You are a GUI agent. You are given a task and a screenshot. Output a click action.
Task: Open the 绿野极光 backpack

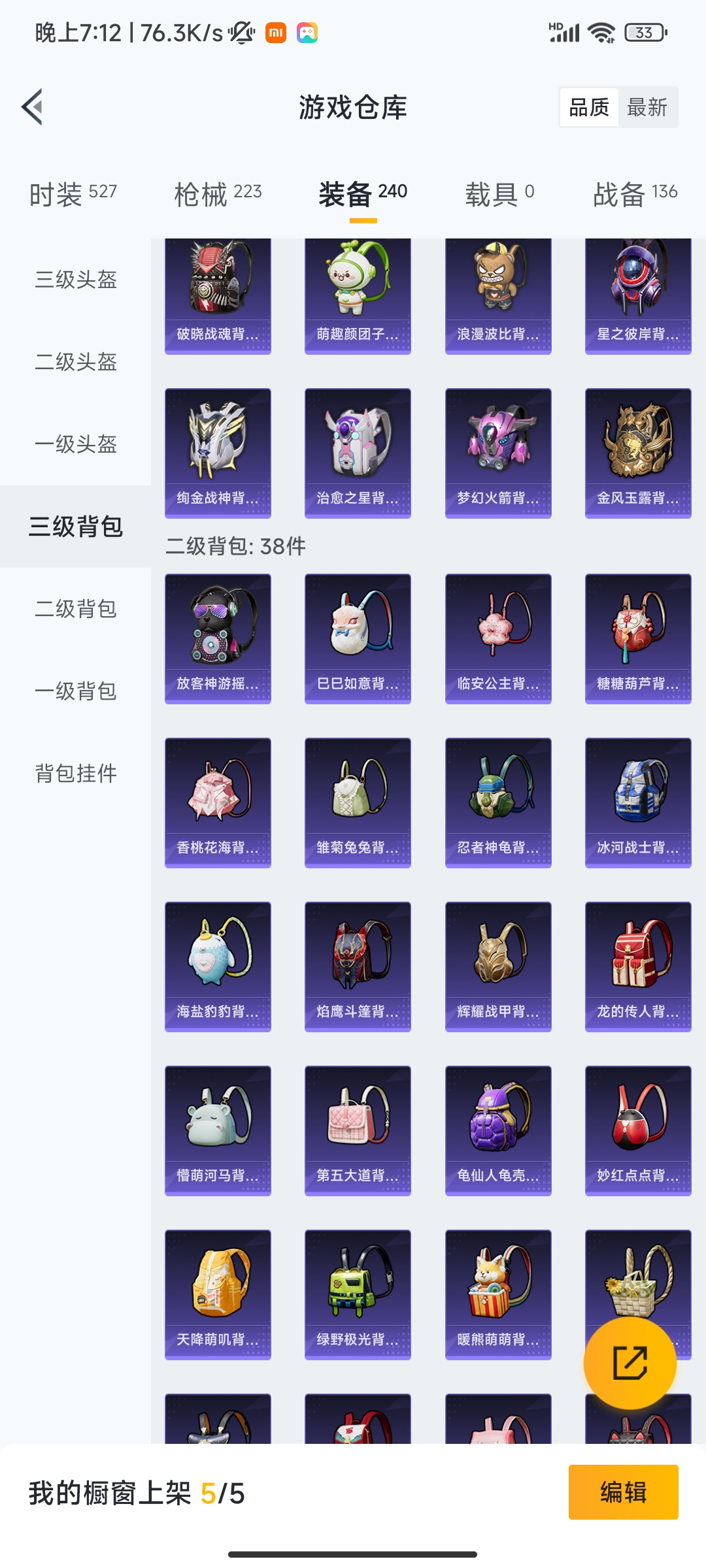coord(358,1294)
